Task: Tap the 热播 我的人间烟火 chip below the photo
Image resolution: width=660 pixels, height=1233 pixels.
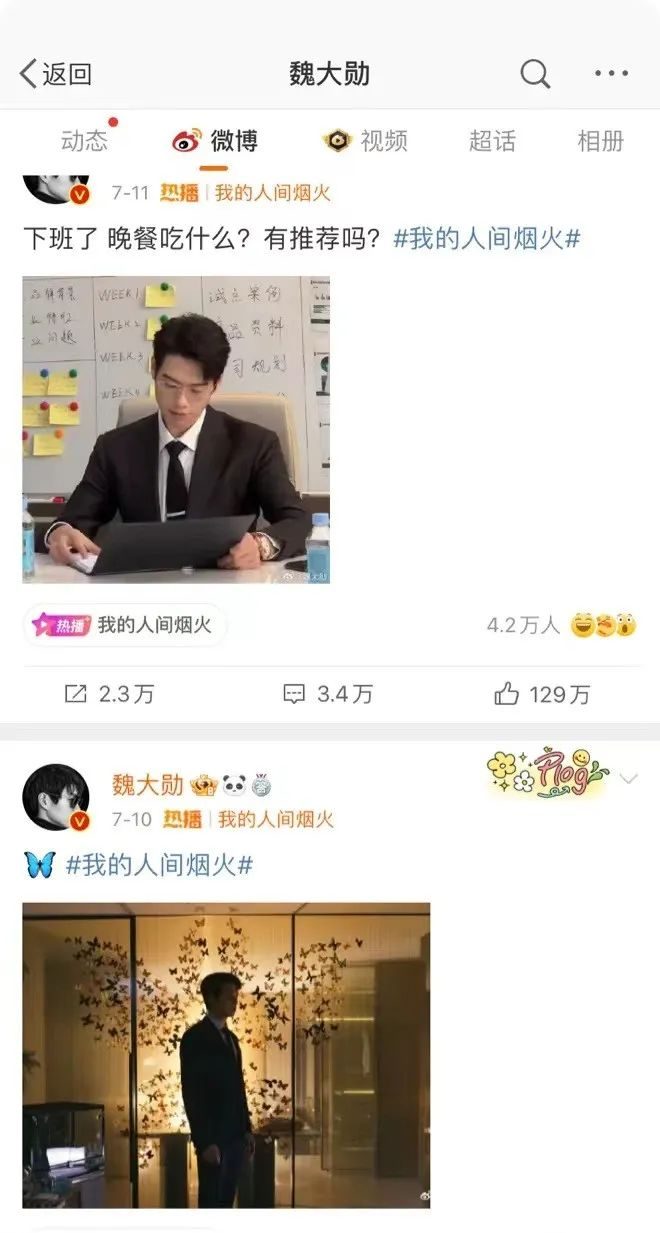Action: point(125,625)
